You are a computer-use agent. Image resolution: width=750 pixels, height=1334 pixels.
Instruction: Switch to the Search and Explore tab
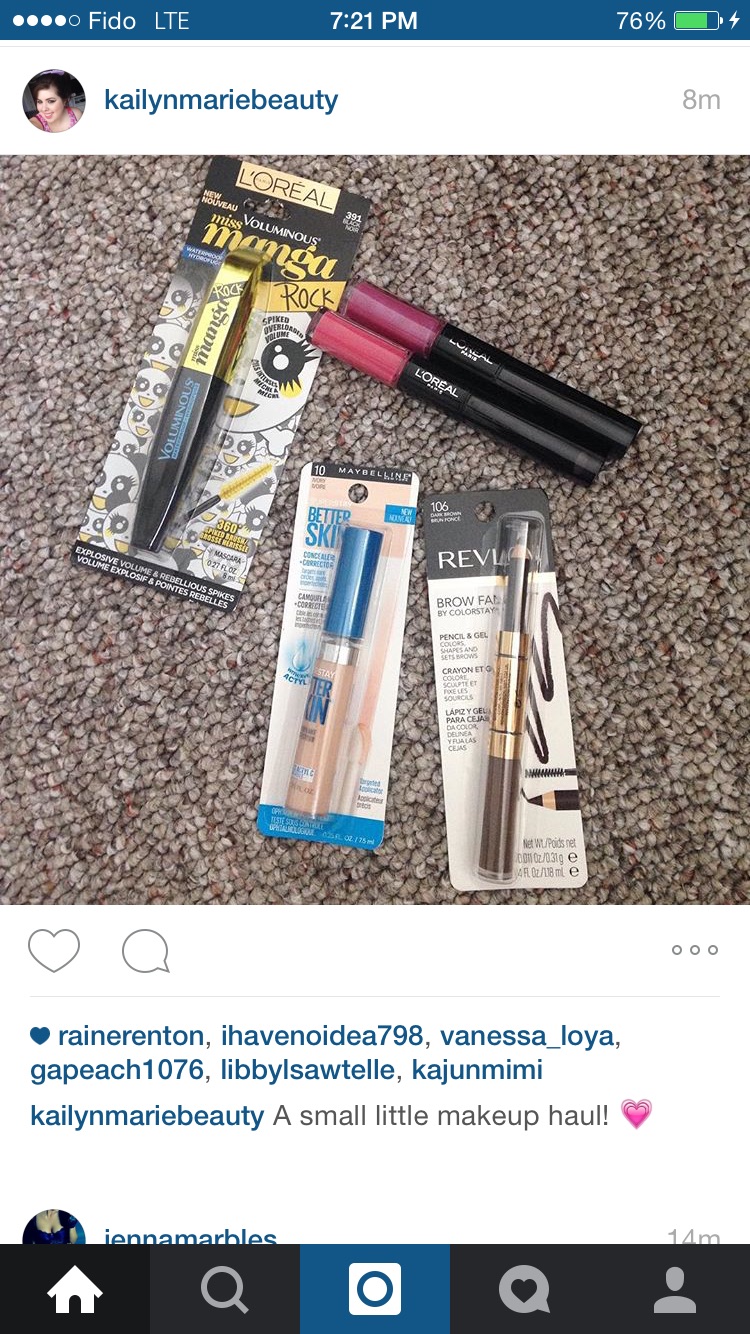click(x=225, y=1289)
